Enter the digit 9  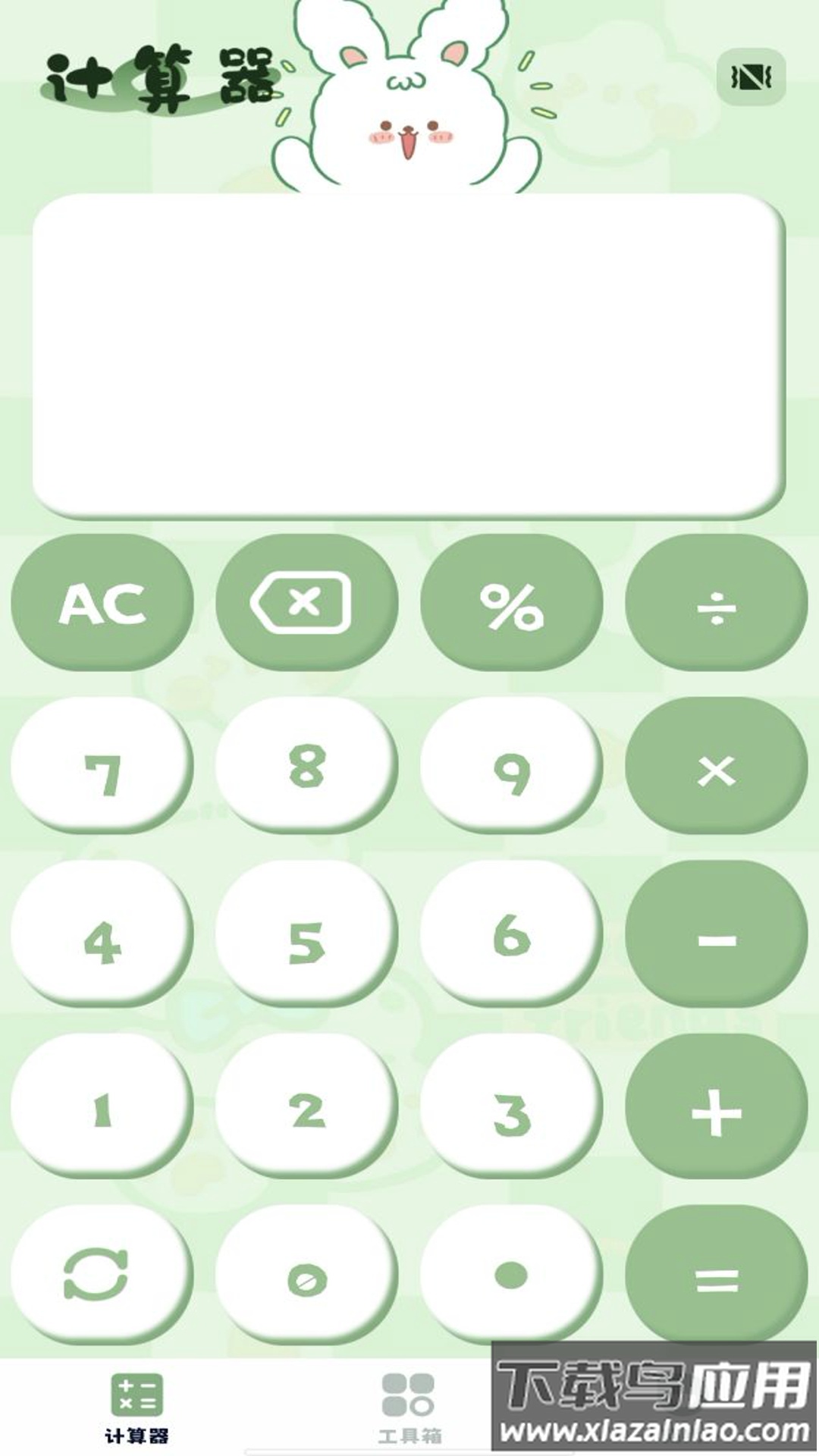[512, 767]
